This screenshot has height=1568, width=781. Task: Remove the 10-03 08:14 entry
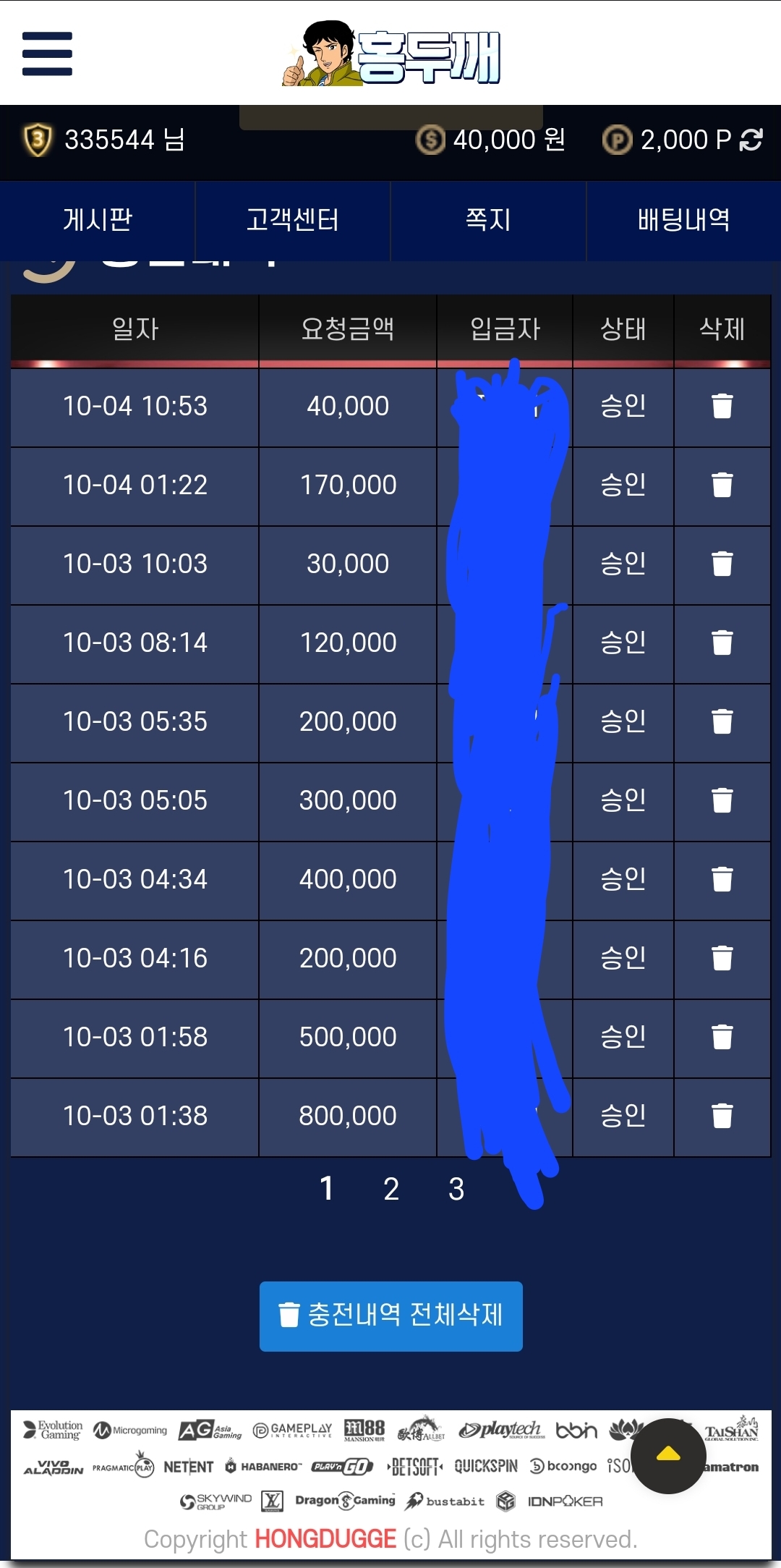pos(722,643)
